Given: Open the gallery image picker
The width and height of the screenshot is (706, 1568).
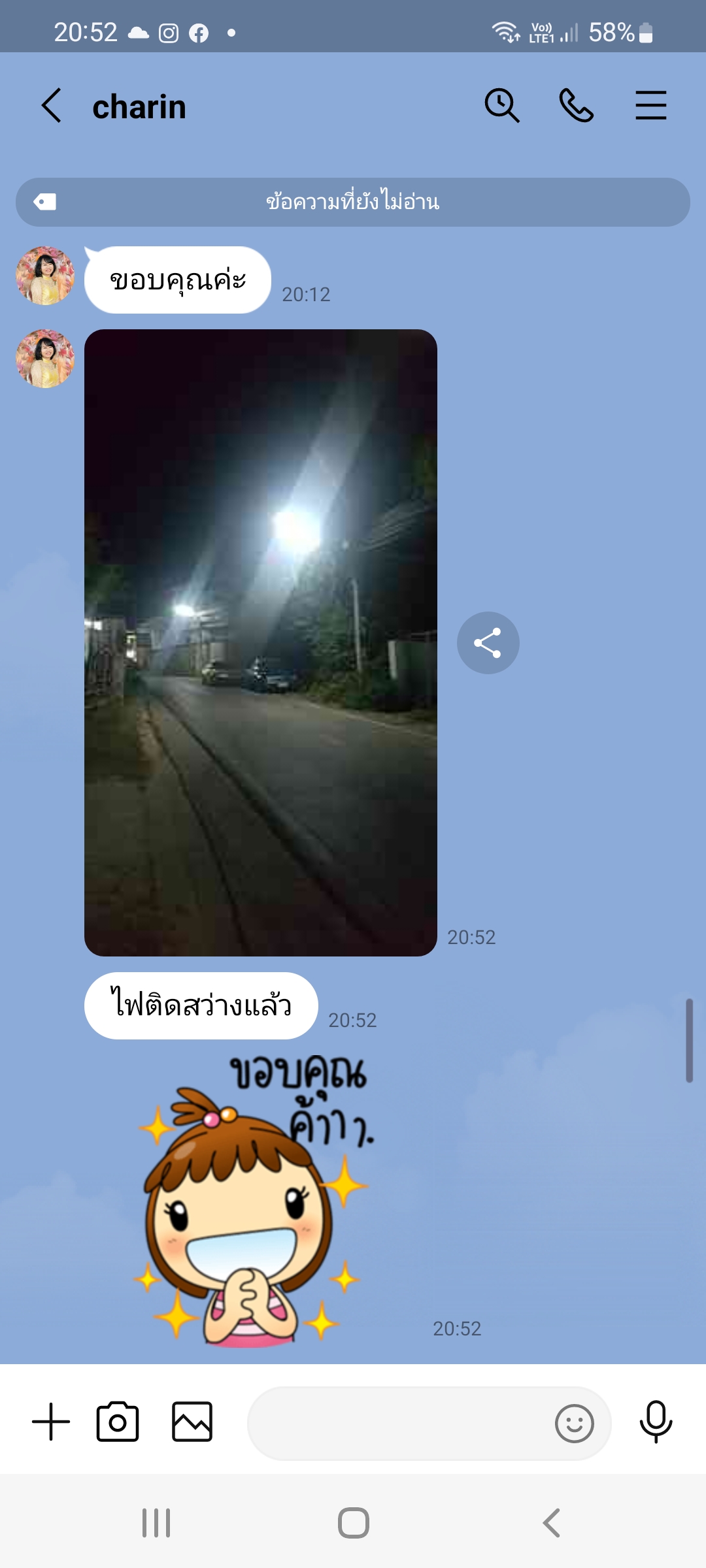Looking at the screenshot, I should click(x=192, y=1422).
